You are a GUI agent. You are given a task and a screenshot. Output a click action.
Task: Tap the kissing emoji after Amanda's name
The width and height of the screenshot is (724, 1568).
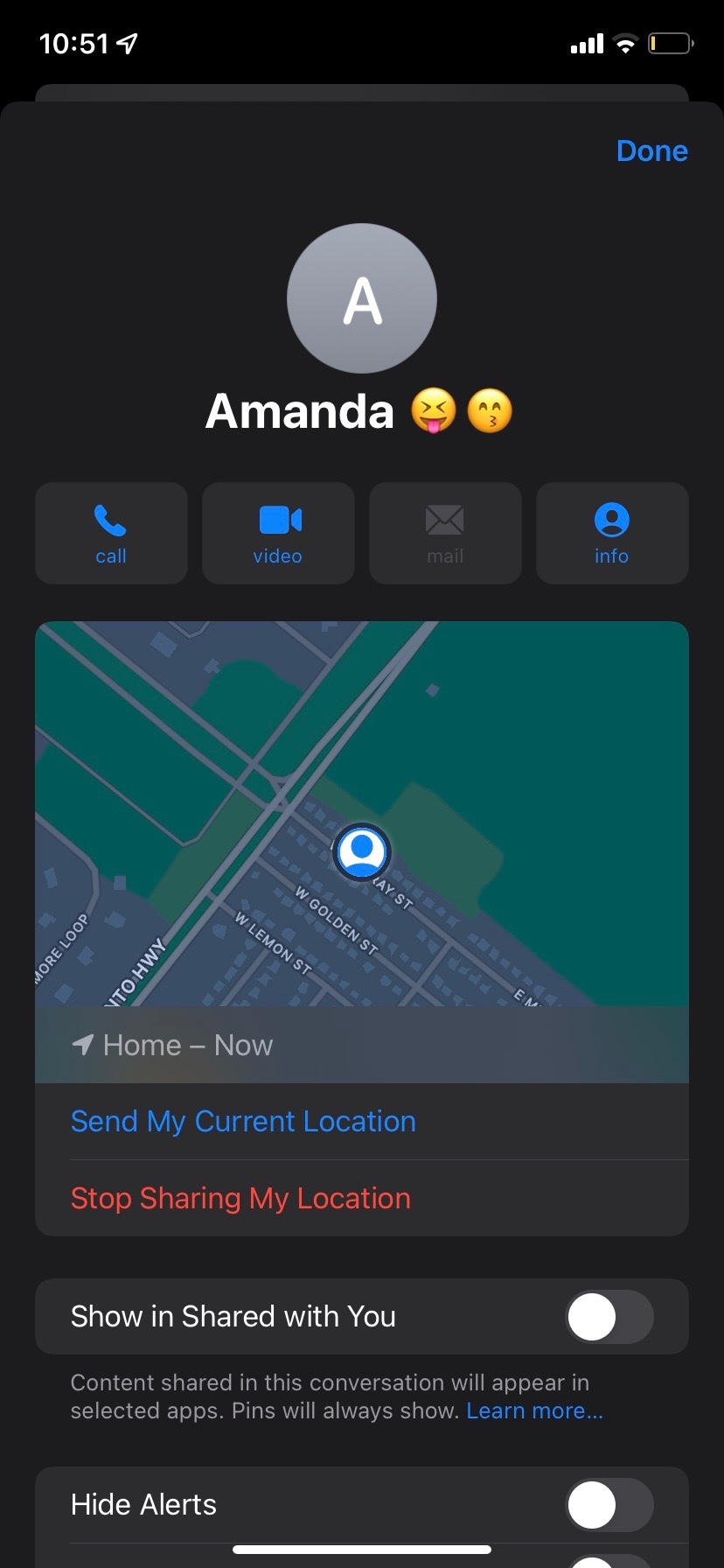pos(491,411)
